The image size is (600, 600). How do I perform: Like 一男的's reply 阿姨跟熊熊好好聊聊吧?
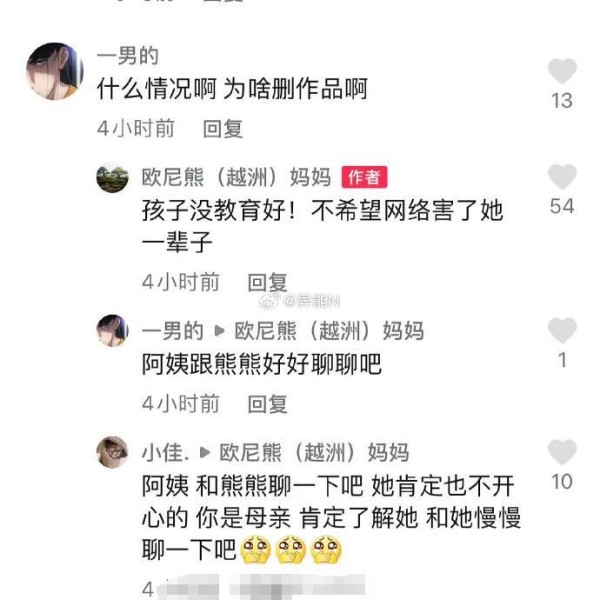(562, 331)
